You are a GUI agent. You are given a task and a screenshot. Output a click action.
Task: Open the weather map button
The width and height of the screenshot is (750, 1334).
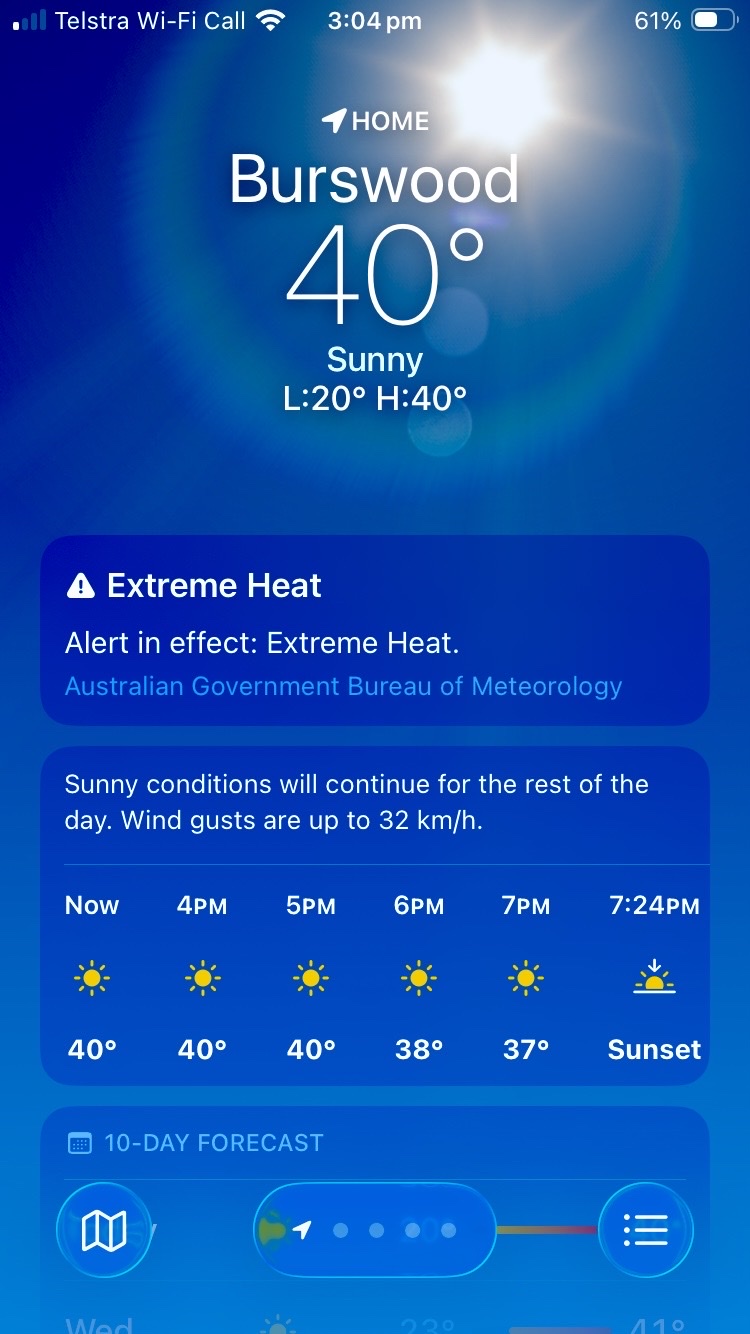[104, 1230]
